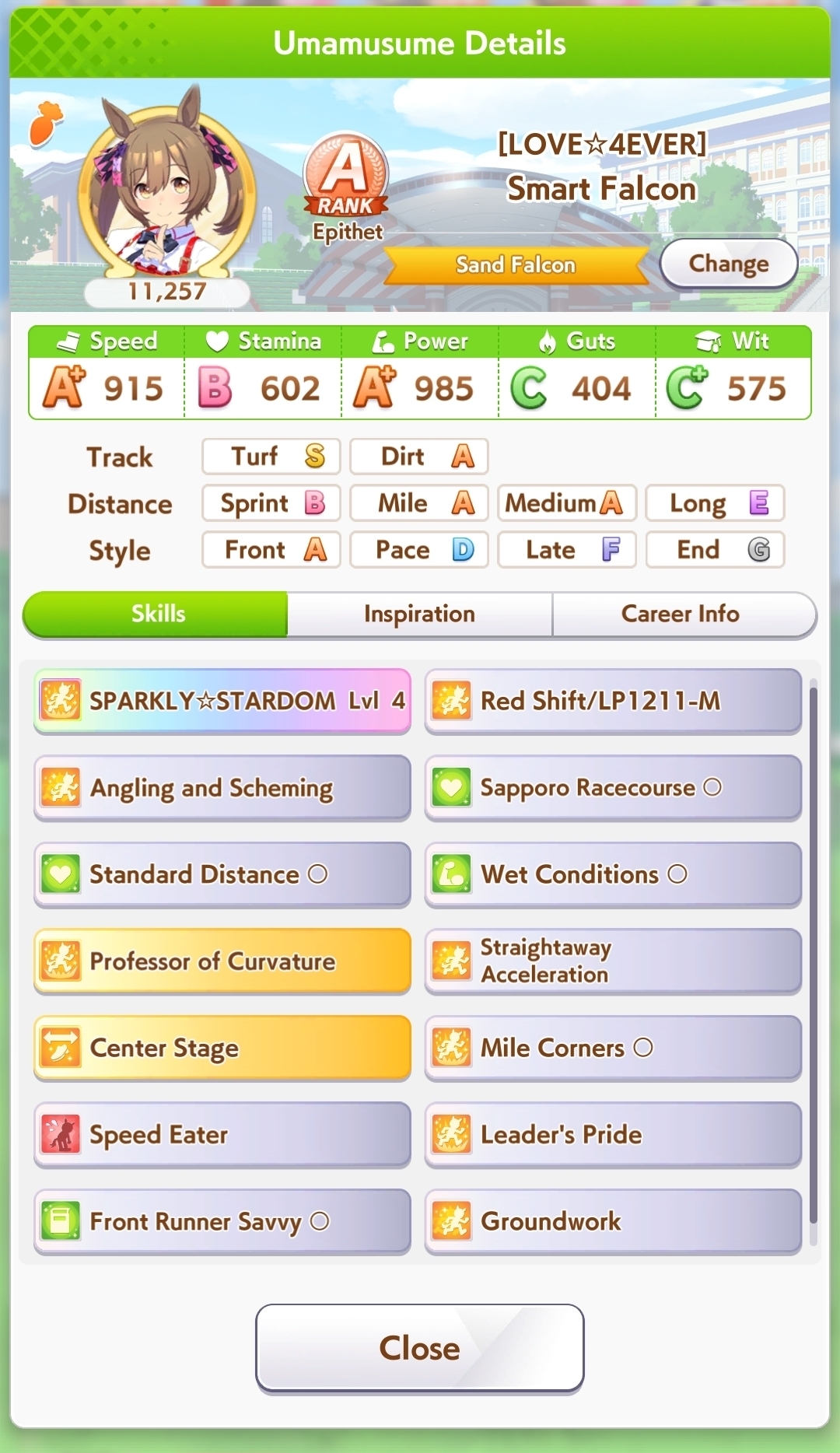Open Red Shift/LP1211-M skill info
Viewport: 840px width, 1453px height.
613,701
